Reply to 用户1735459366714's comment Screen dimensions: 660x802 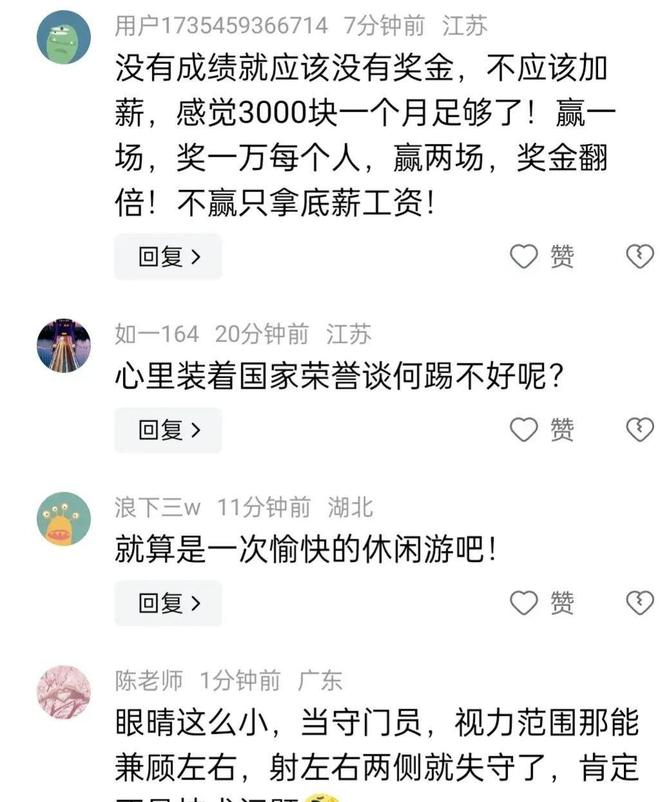pyautogui.click(x=168, y=257)
